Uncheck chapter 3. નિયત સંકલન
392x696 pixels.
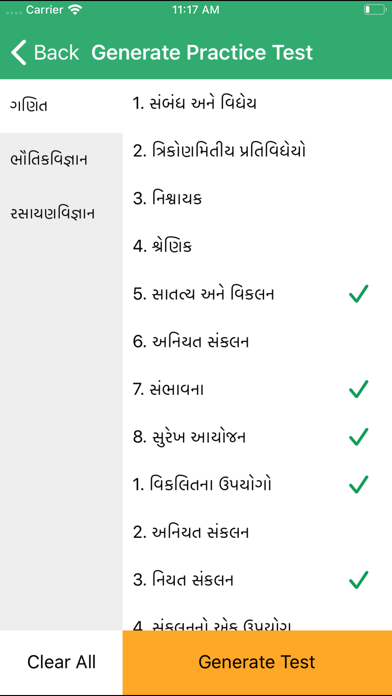tap(257, 580)
